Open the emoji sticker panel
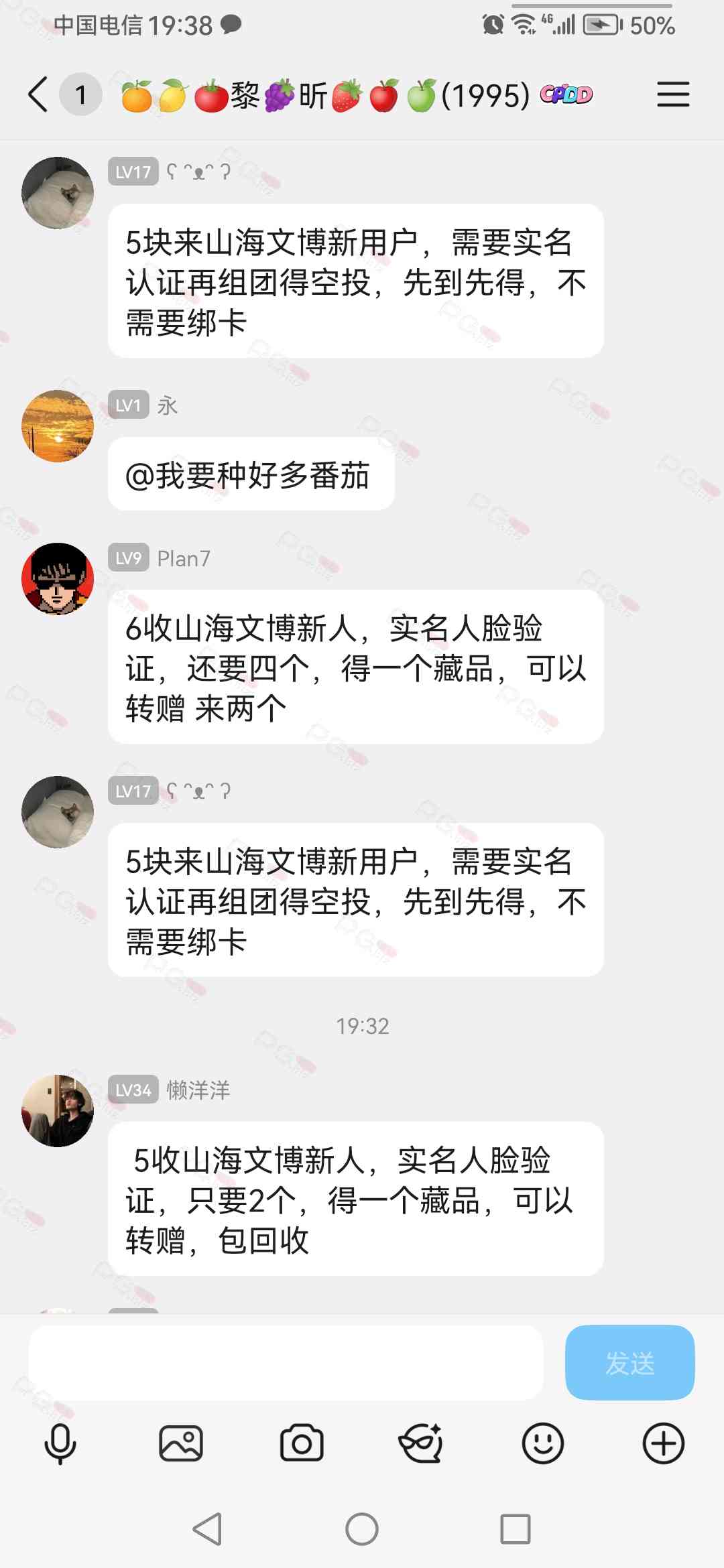This screenshot has width=724, height=1568. click(x=542, y=1443)
